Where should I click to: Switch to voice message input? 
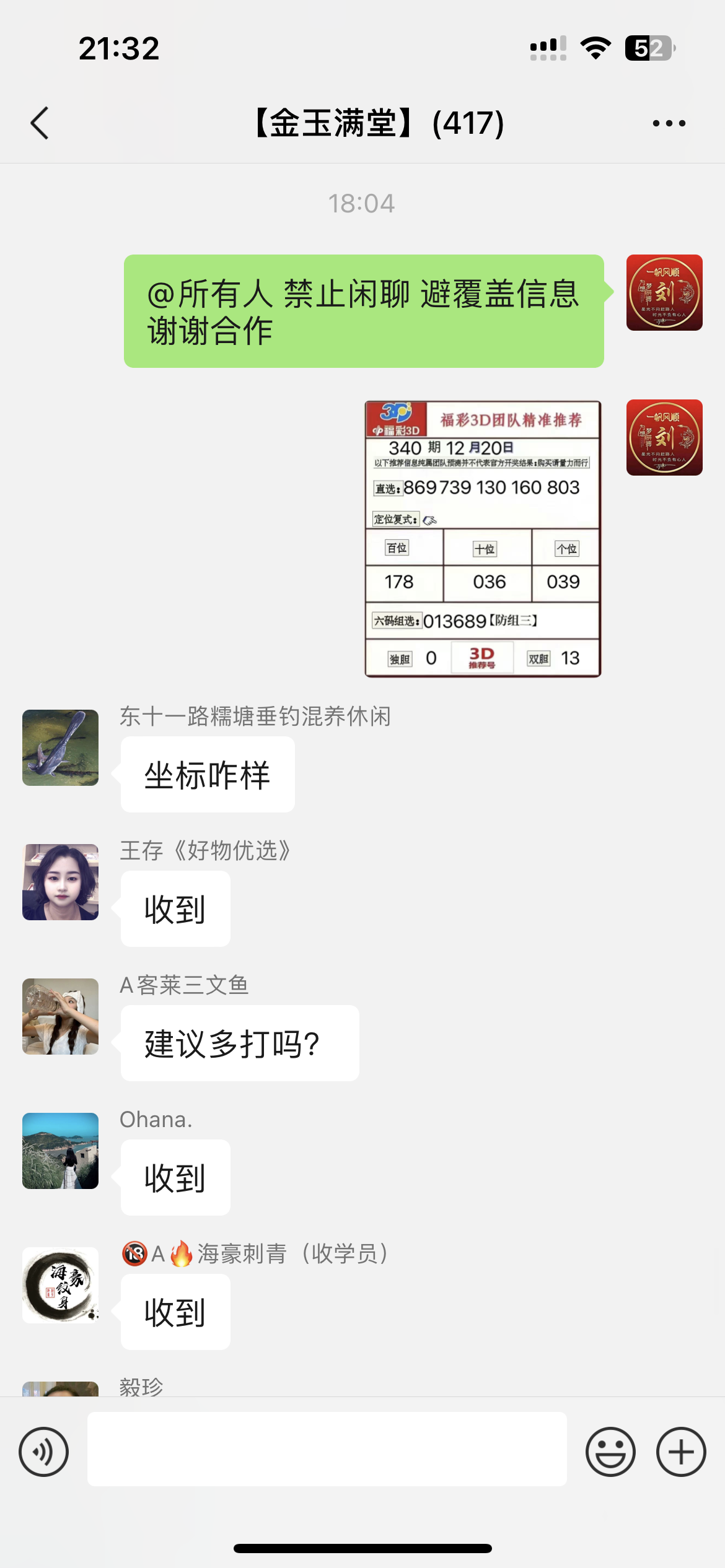[x=43, y=1452]
